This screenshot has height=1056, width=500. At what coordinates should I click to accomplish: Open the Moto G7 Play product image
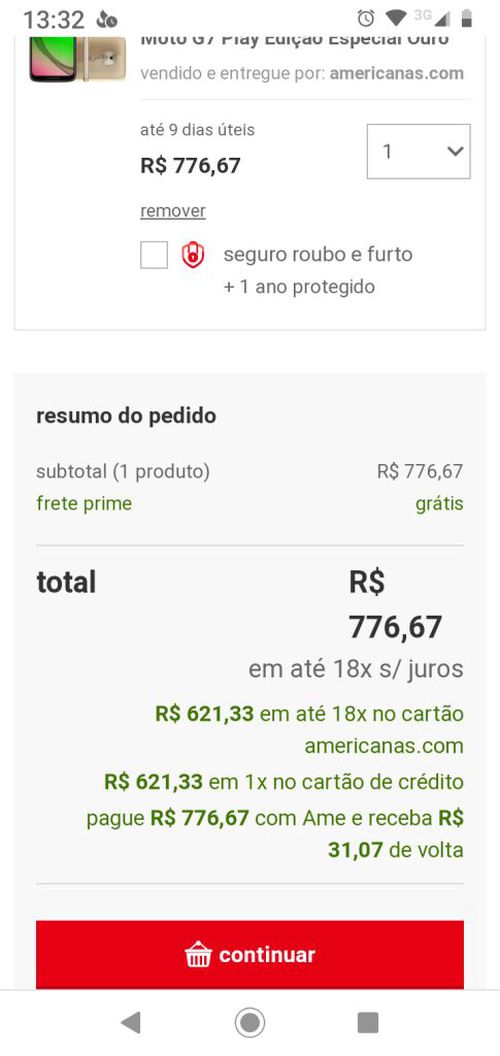tap(77, 59)
